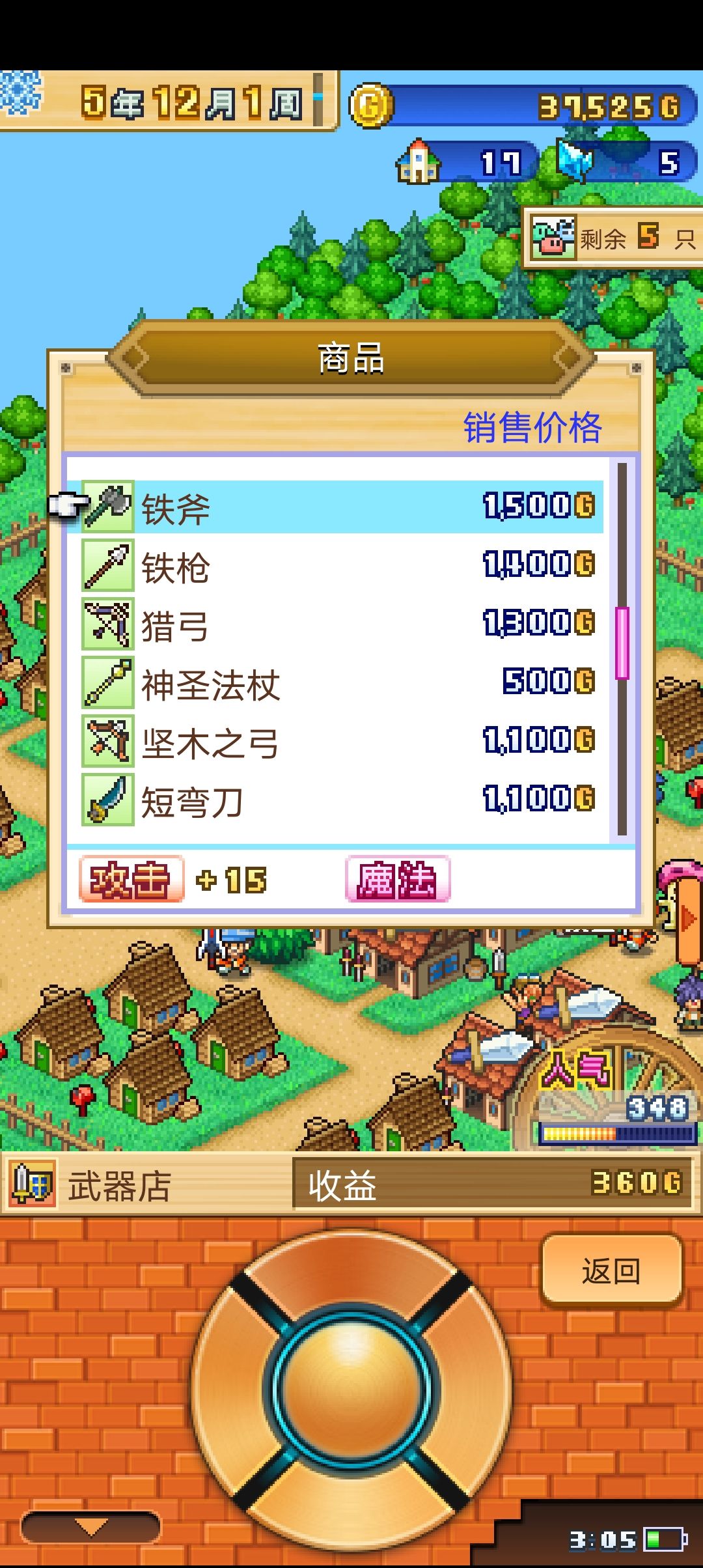The height and width of the screenshot is (1568, 703).
Task: Choose 短弯刀 from the list
Action: pyautogui.click(x=342, y=800)
